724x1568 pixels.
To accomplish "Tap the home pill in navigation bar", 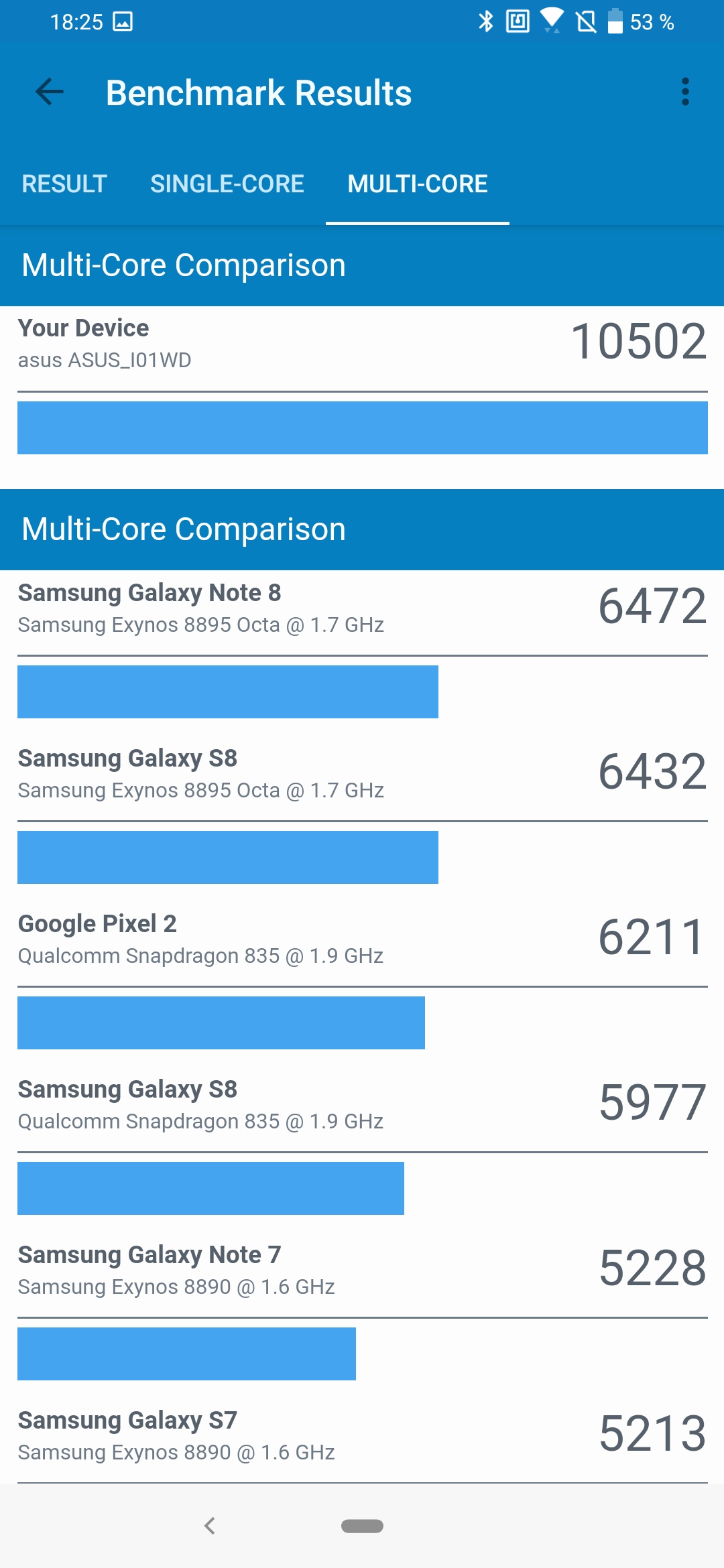I will point(362,1526).
